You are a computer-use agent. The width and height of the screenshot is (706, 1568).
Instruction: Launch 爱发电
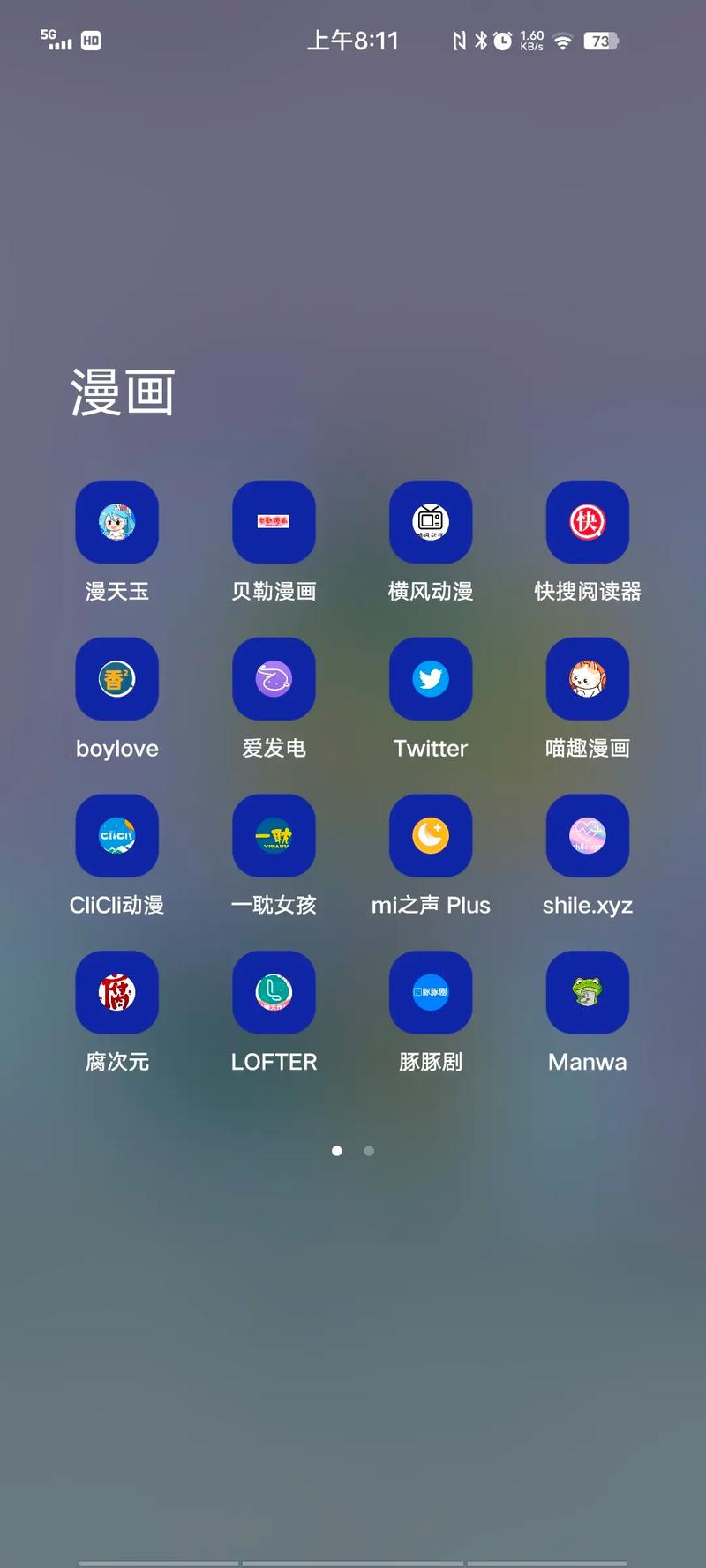click(x=274, y=679)
